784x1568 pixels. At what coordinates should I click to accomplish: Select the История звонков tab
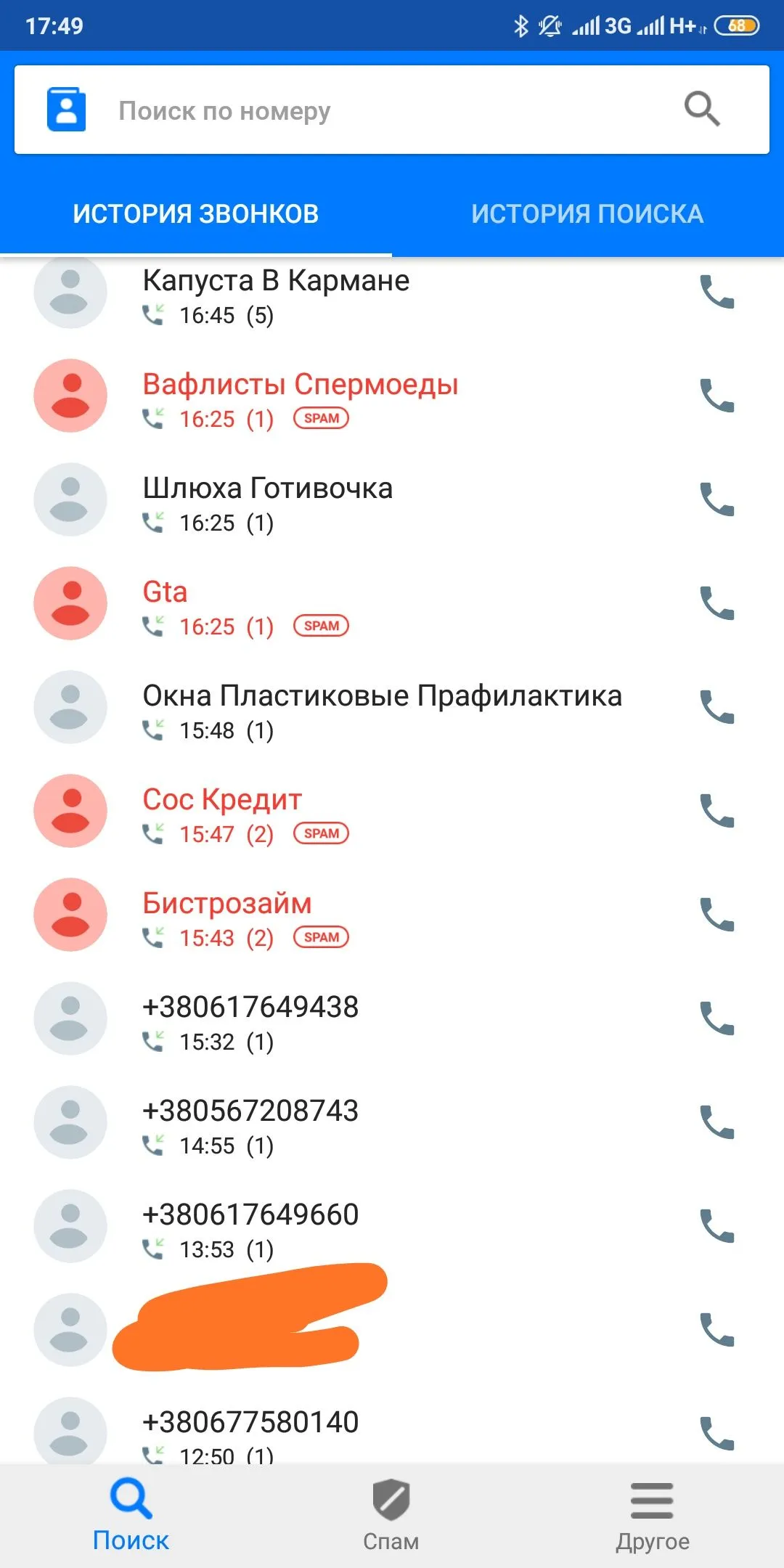point(196,213)
